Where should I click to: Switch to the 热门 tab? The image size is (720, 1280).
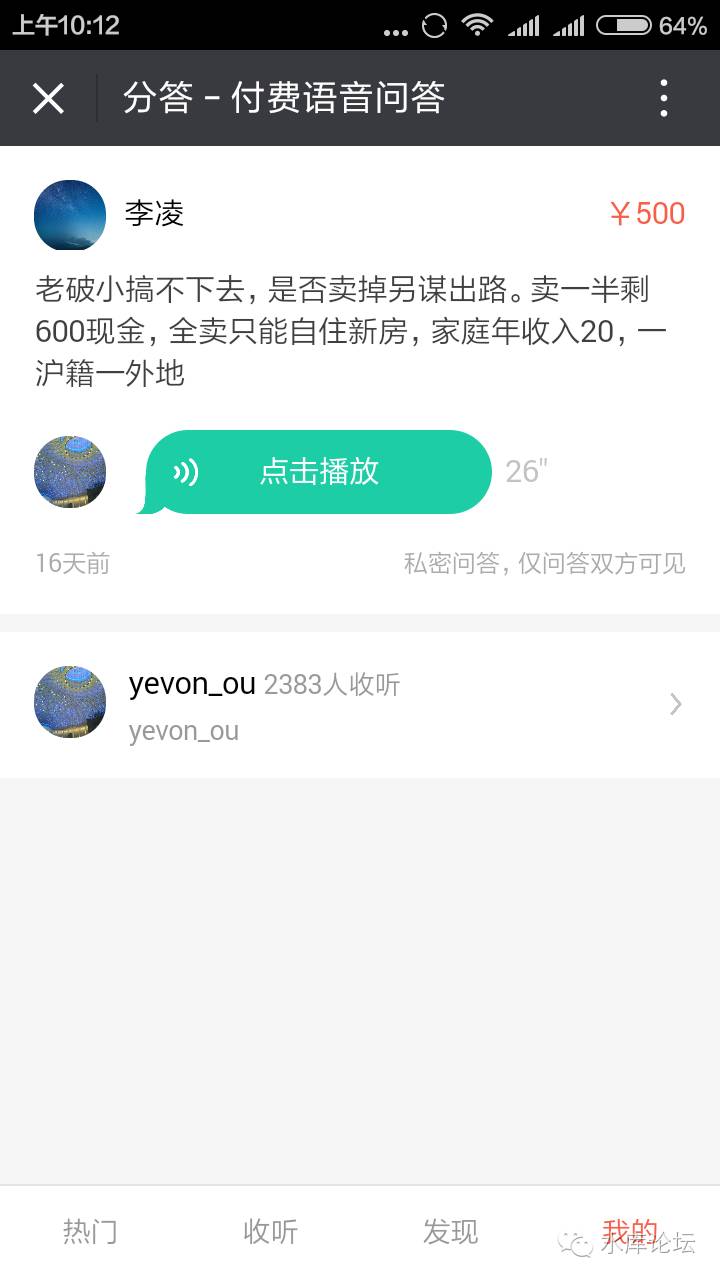(90, 1232)
